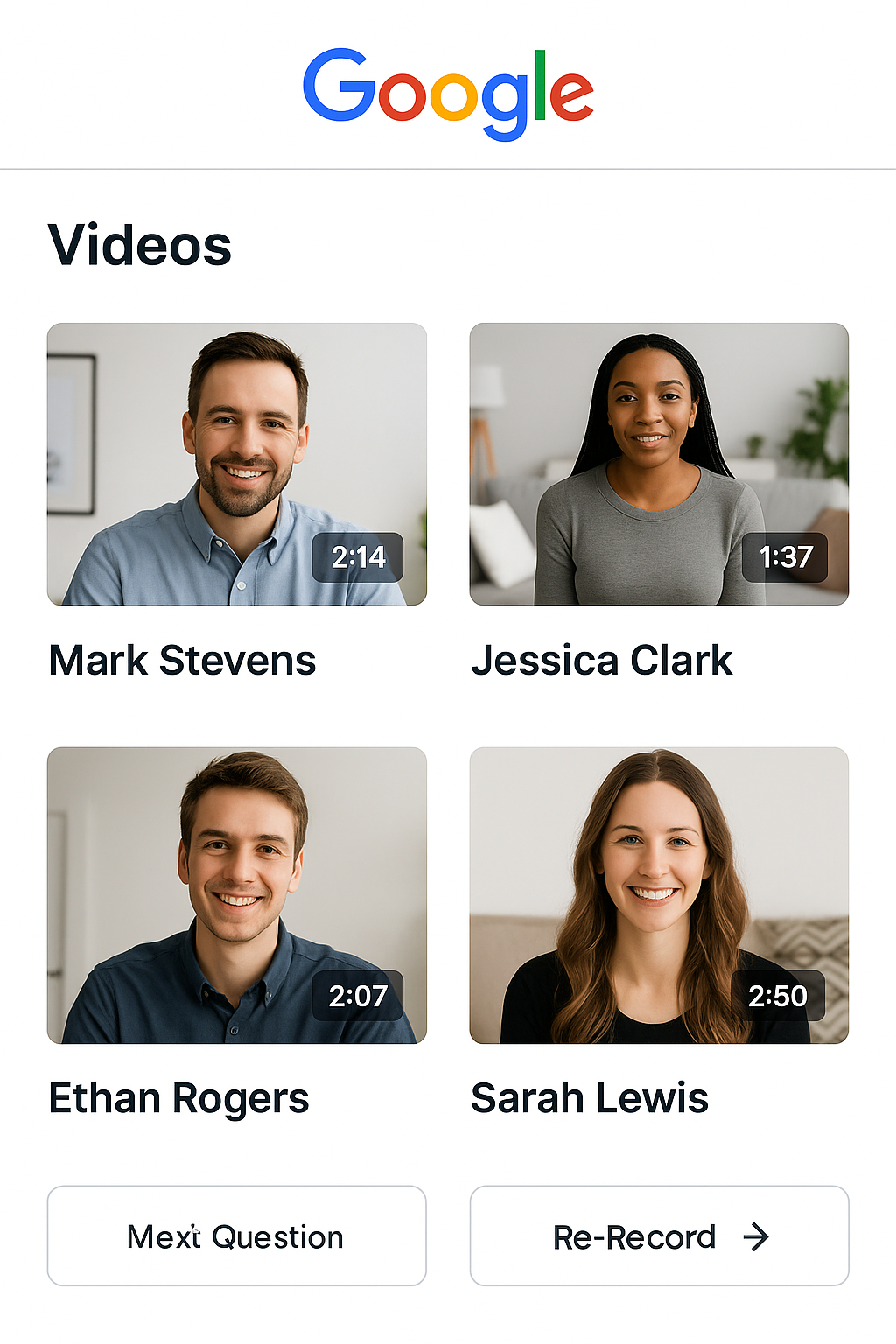Select the Re-Record button
The height and width of the screenshot is (1344, 896).
pos(659,1235)
